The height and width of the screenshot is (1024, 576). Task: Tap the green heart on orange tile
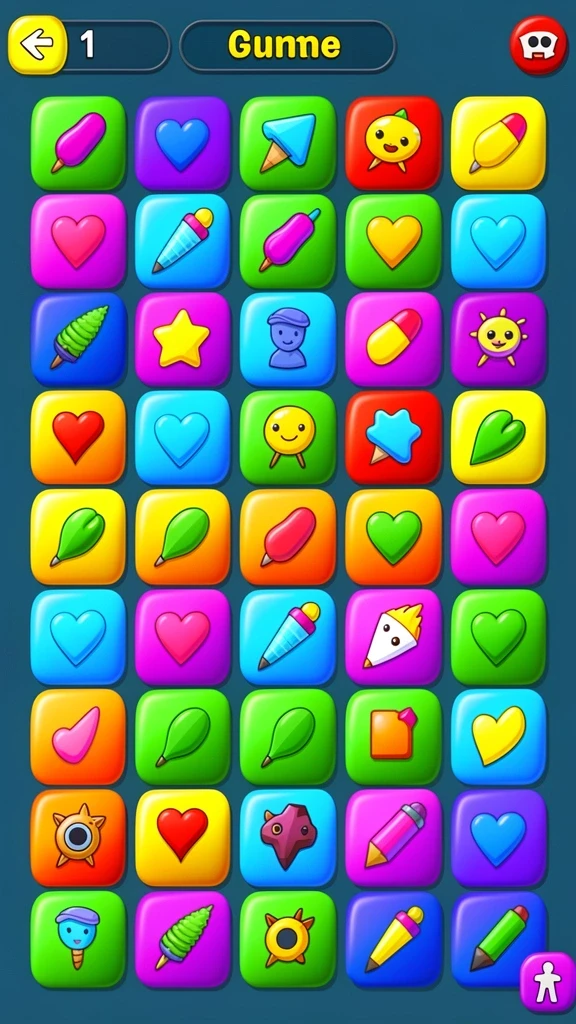coord(393,536)
